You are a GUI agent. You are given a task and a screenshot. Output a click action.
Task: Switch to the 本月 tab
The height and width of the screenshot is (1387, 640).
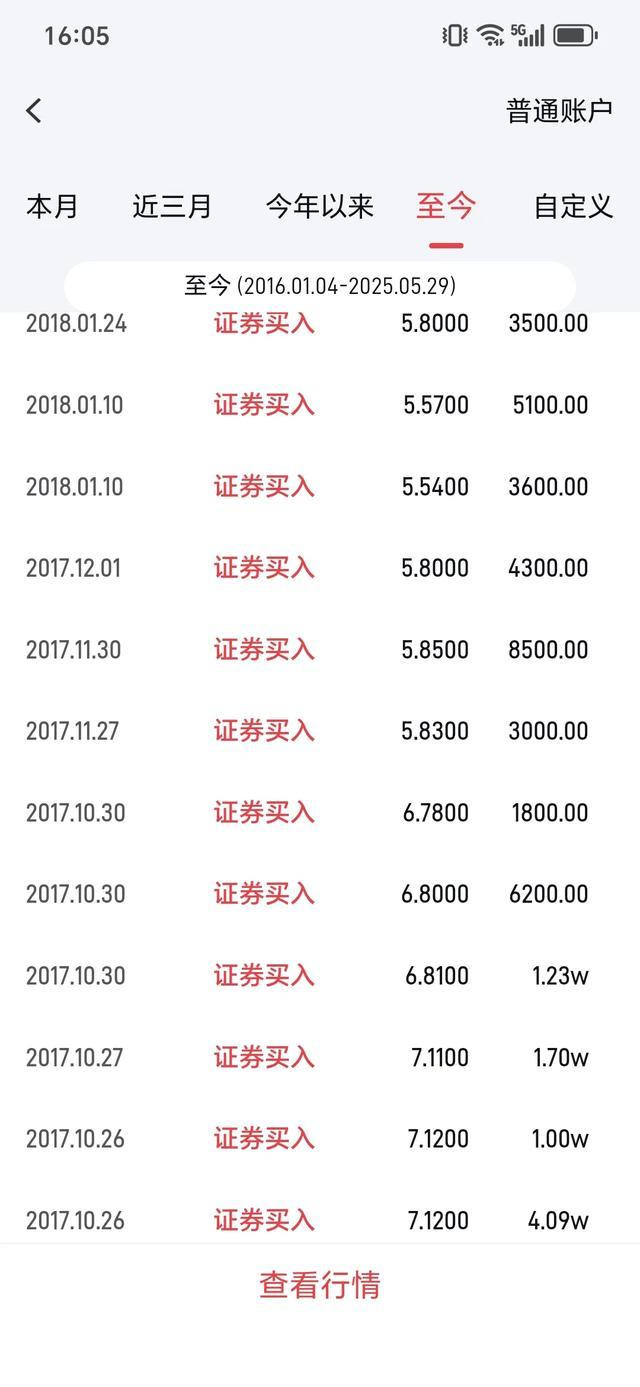pos(52,207)
